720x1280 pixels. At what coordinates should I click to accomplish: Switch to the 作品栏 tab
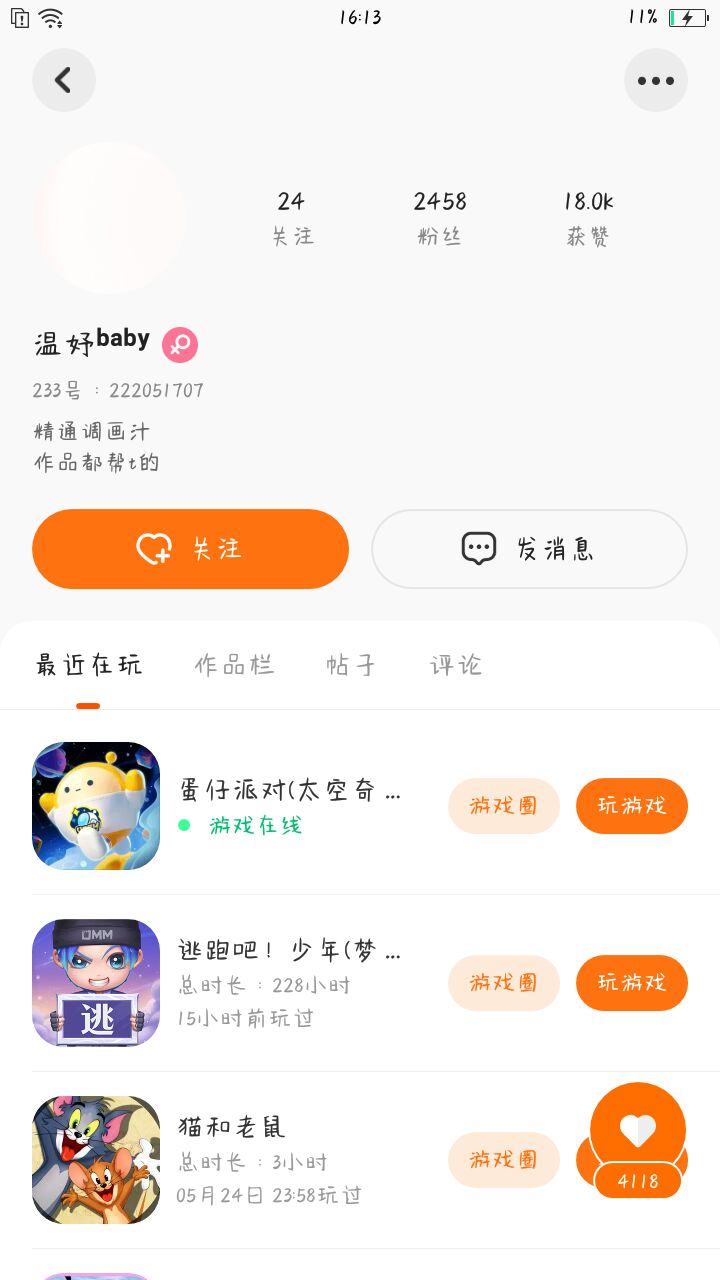tap(234, 665)
